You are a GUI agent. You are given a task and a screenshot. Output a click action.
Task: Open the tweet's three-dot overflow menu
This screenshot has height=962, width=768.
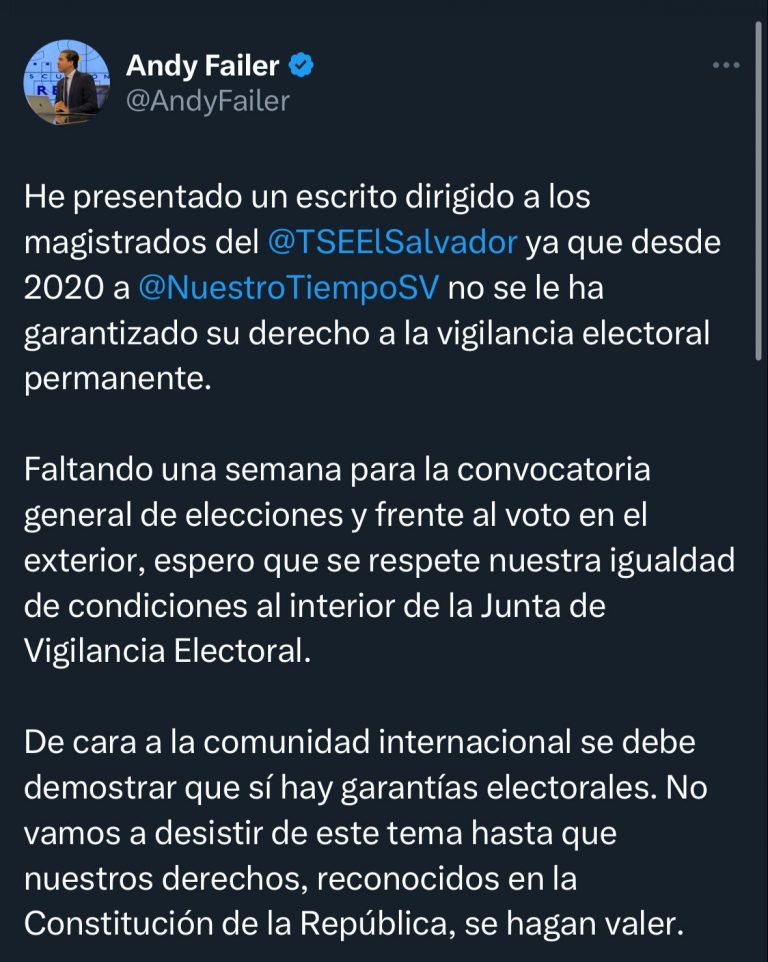pyautogui.click(x=725, y=66)
